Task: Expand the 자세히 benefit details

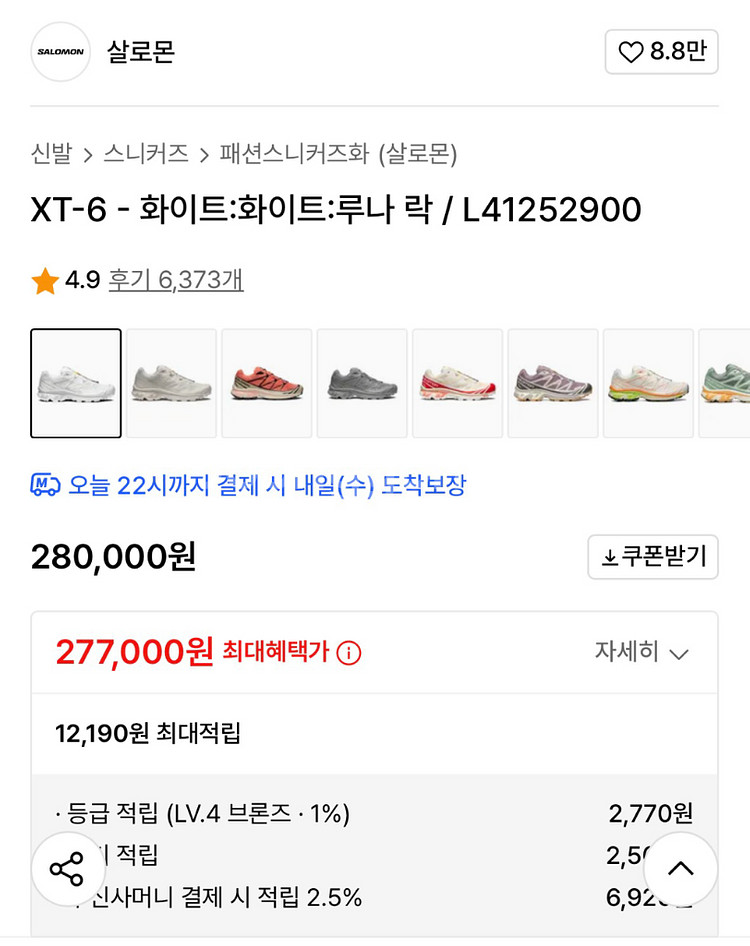Action: (x=642, y=653)
